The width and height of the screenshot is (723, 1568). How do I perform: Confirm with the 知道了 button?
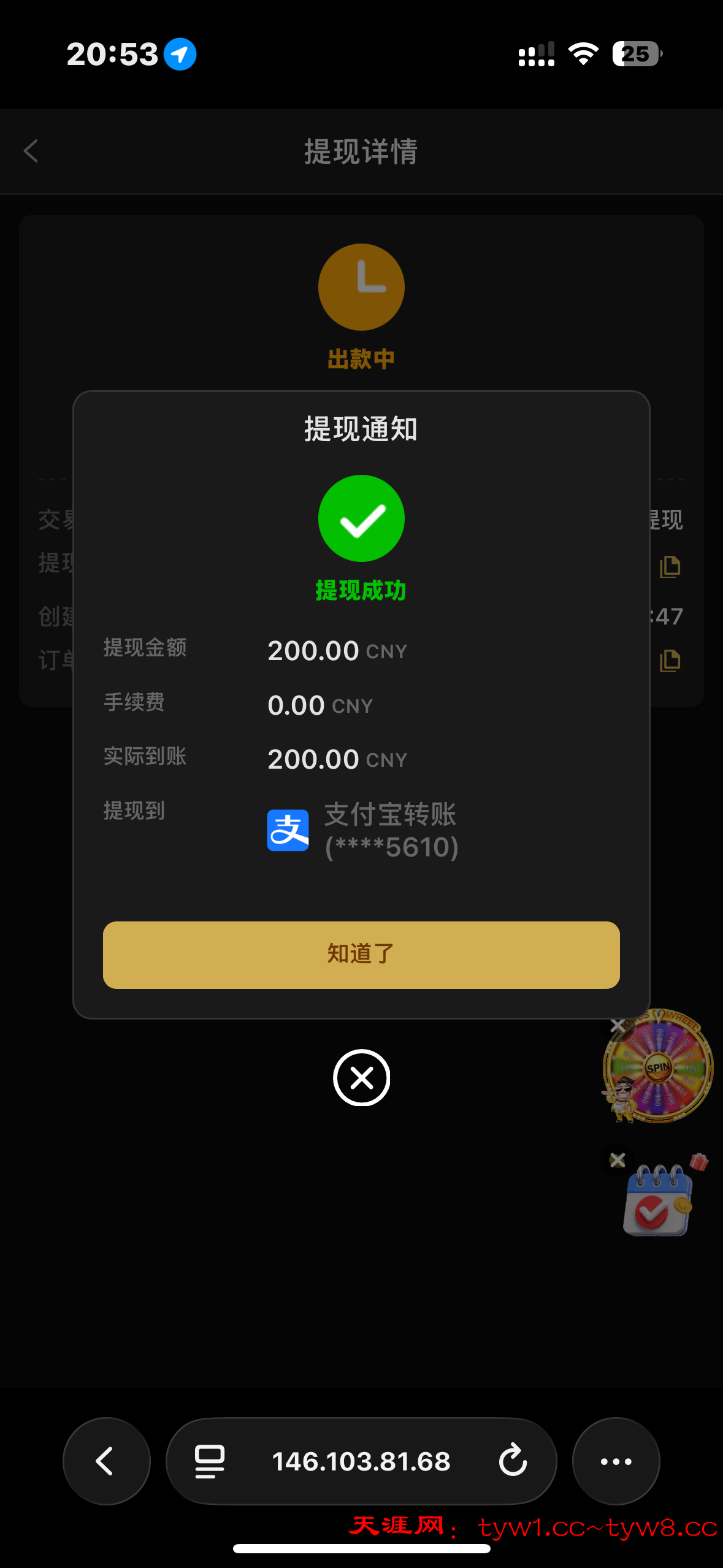(x=361, y=955)
